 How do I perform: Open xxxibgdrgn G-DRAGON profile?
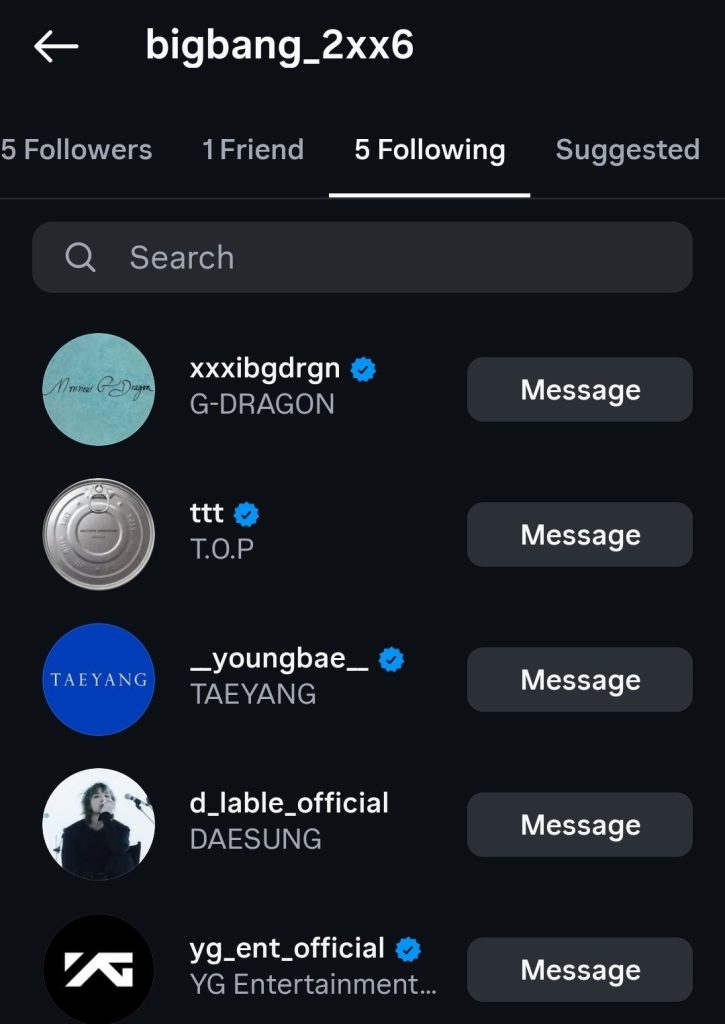[x=265, y=387]
